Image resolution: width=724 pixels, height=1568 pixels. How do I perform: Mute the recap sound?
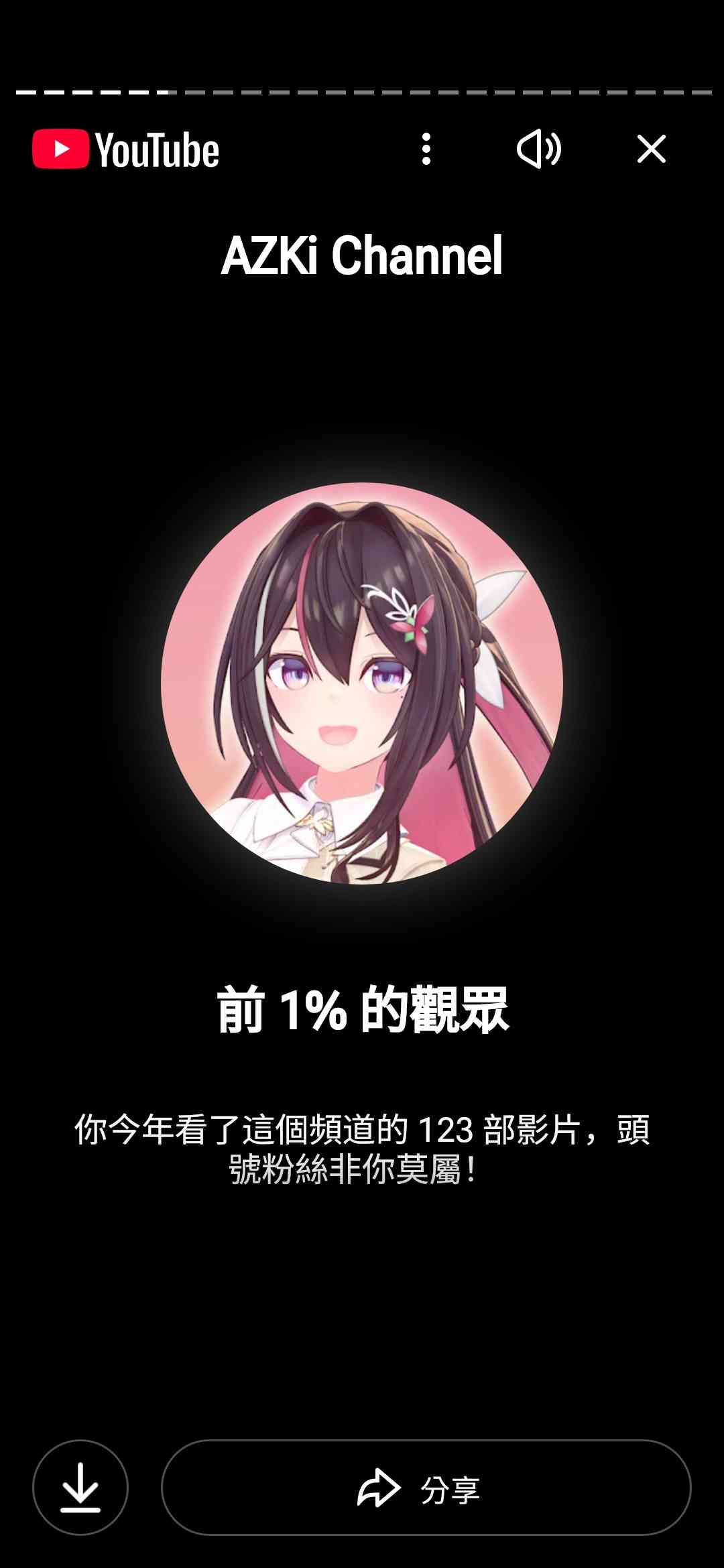[x=539, y=149]
